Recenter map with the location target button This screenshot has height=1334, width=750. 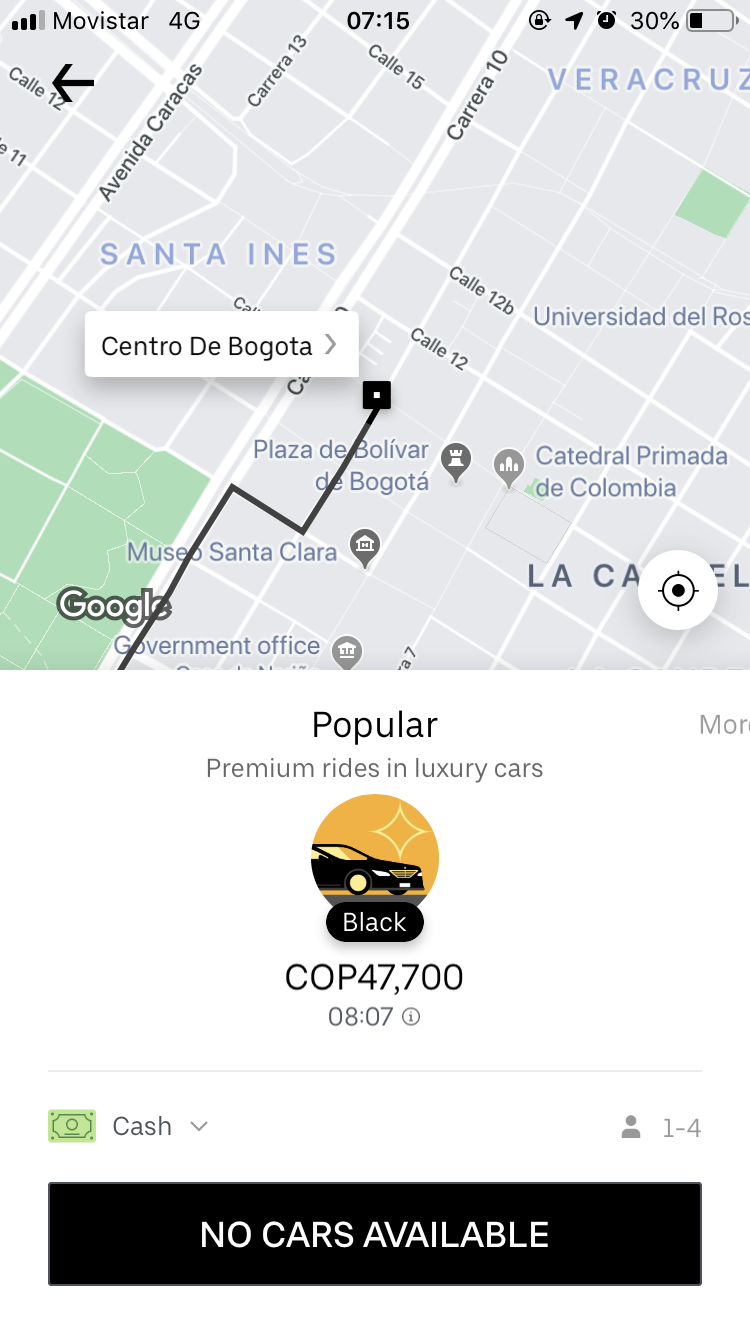tap(678, 590)
